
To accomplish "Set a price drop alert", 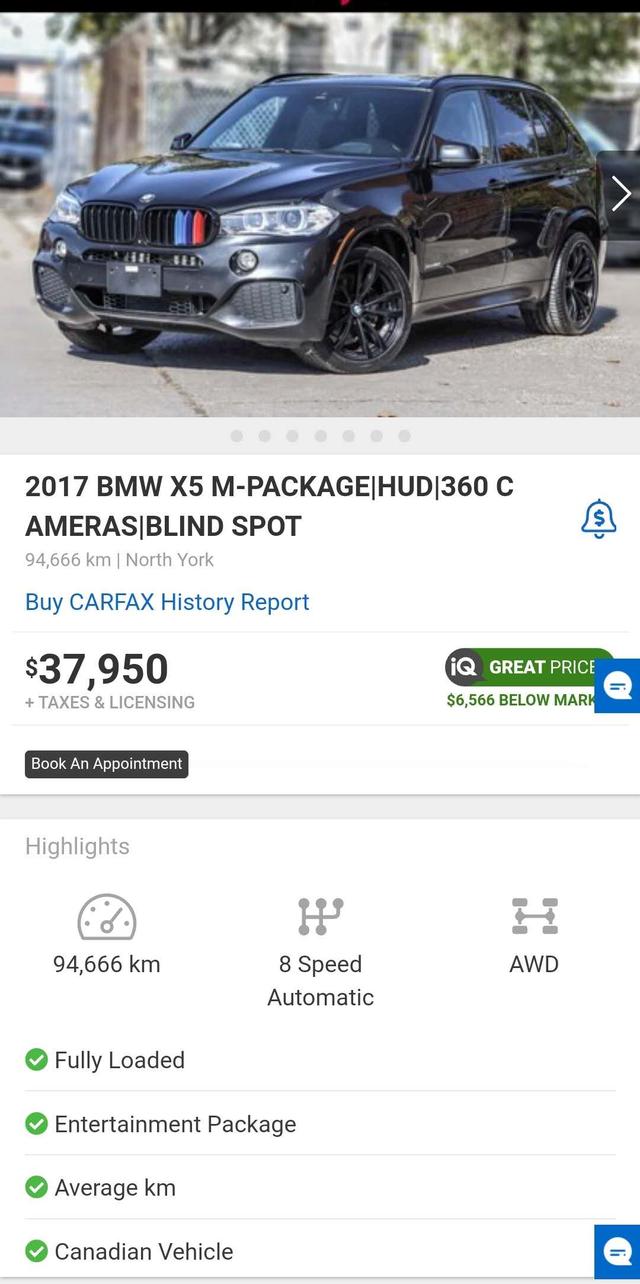I will [598, 519].
